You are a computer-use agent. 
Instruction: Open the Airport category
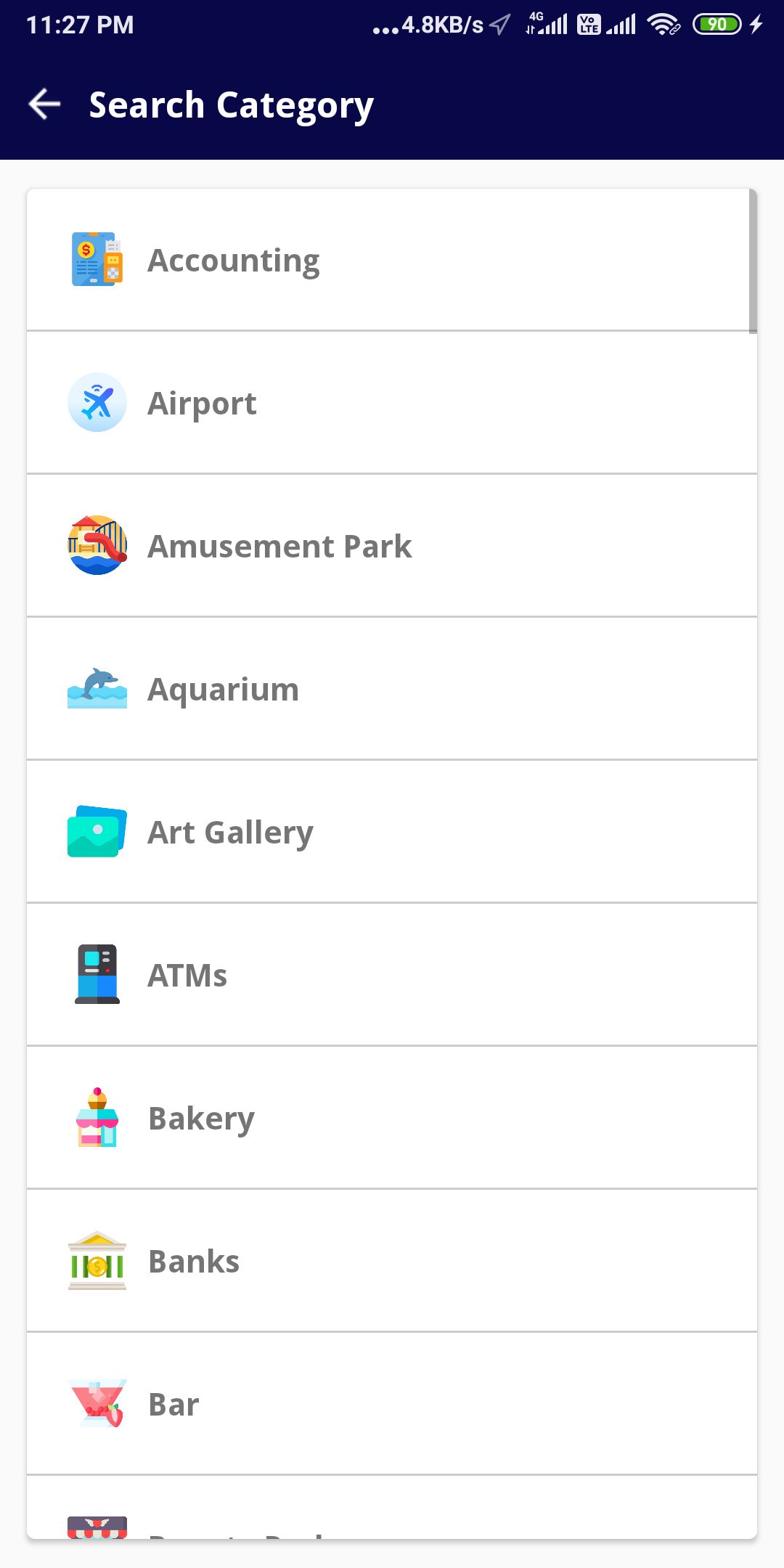pos(392,403)
